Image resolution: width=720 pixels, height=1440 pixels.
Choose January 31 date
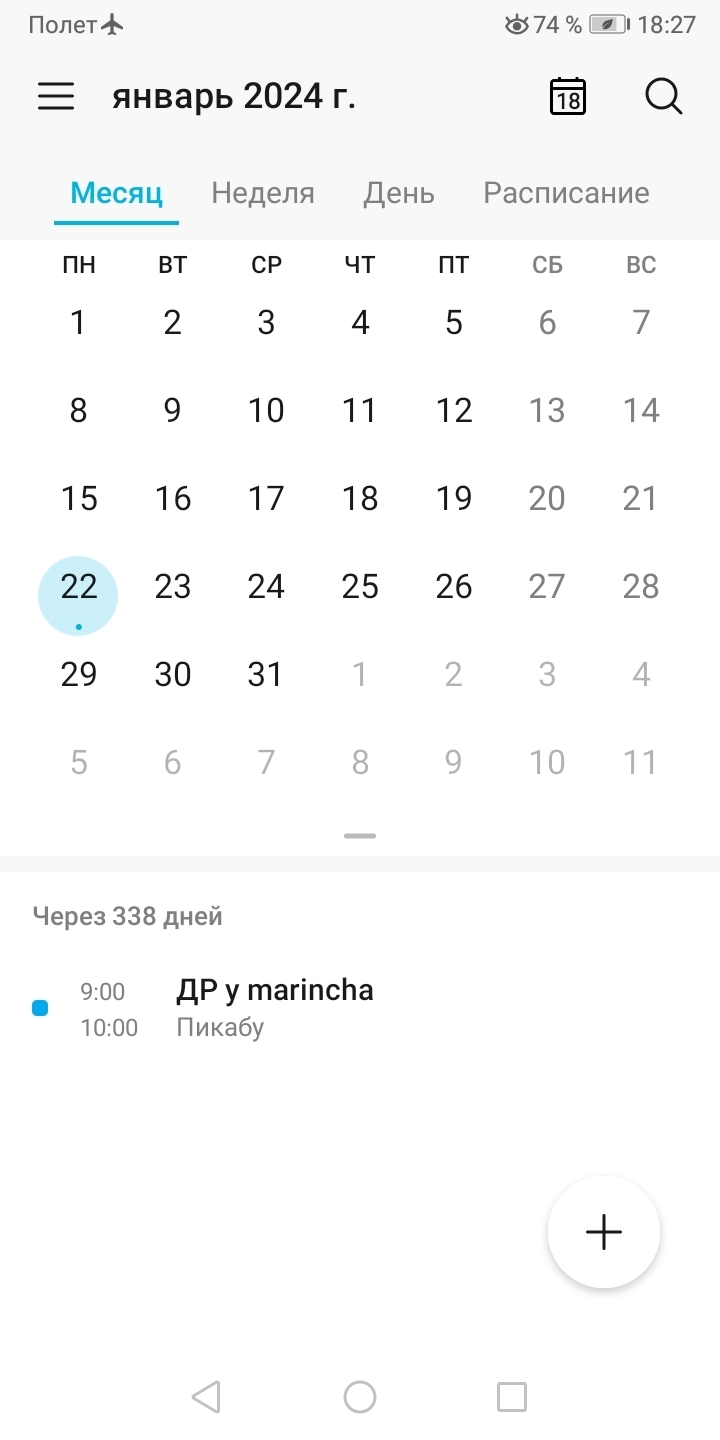click(x=266, y=675)
